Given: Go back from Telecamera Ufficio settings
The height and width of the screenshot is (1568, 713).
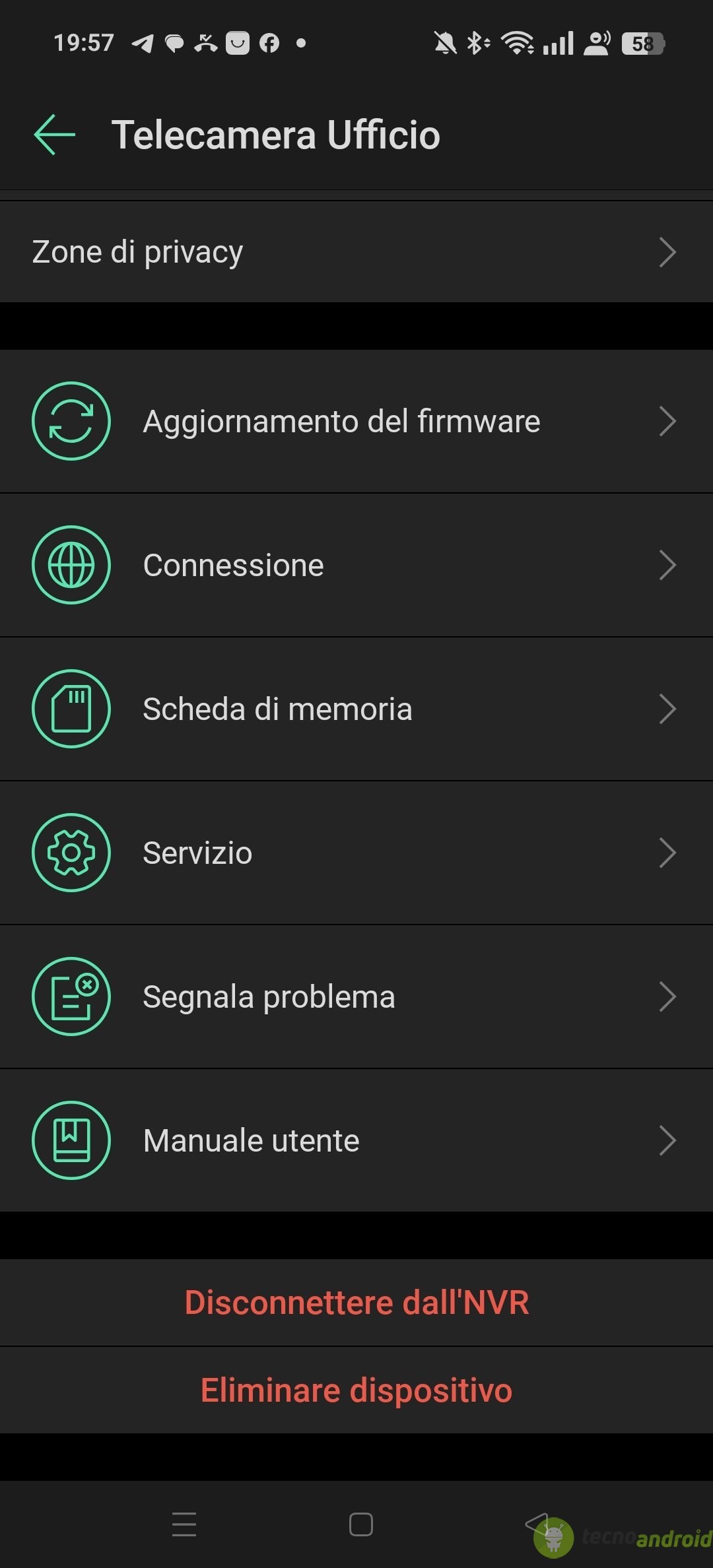Looking at the screenshot, I should tap(55, 135).
